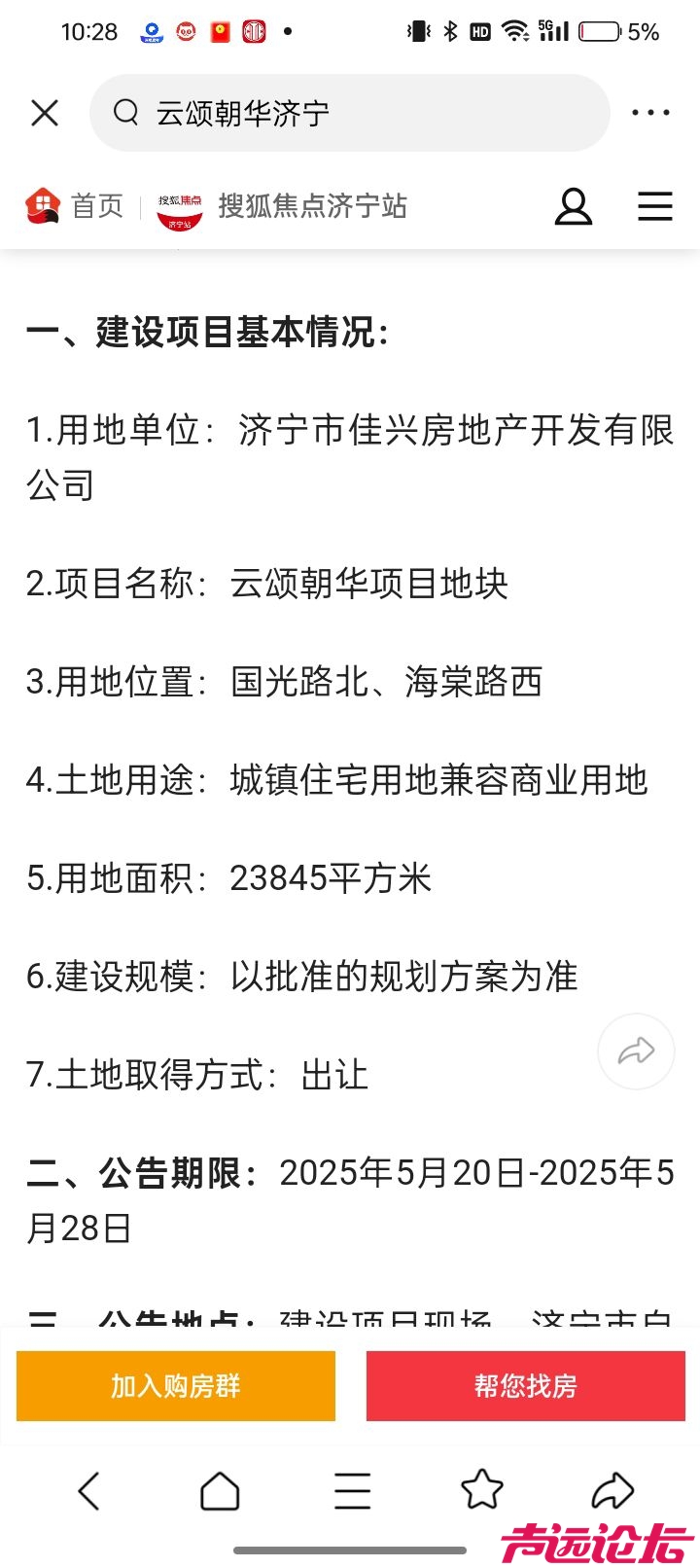The image size is (700, 1568).
Task: Open the three-dot overflow menu
Action: tap(650, 113)
